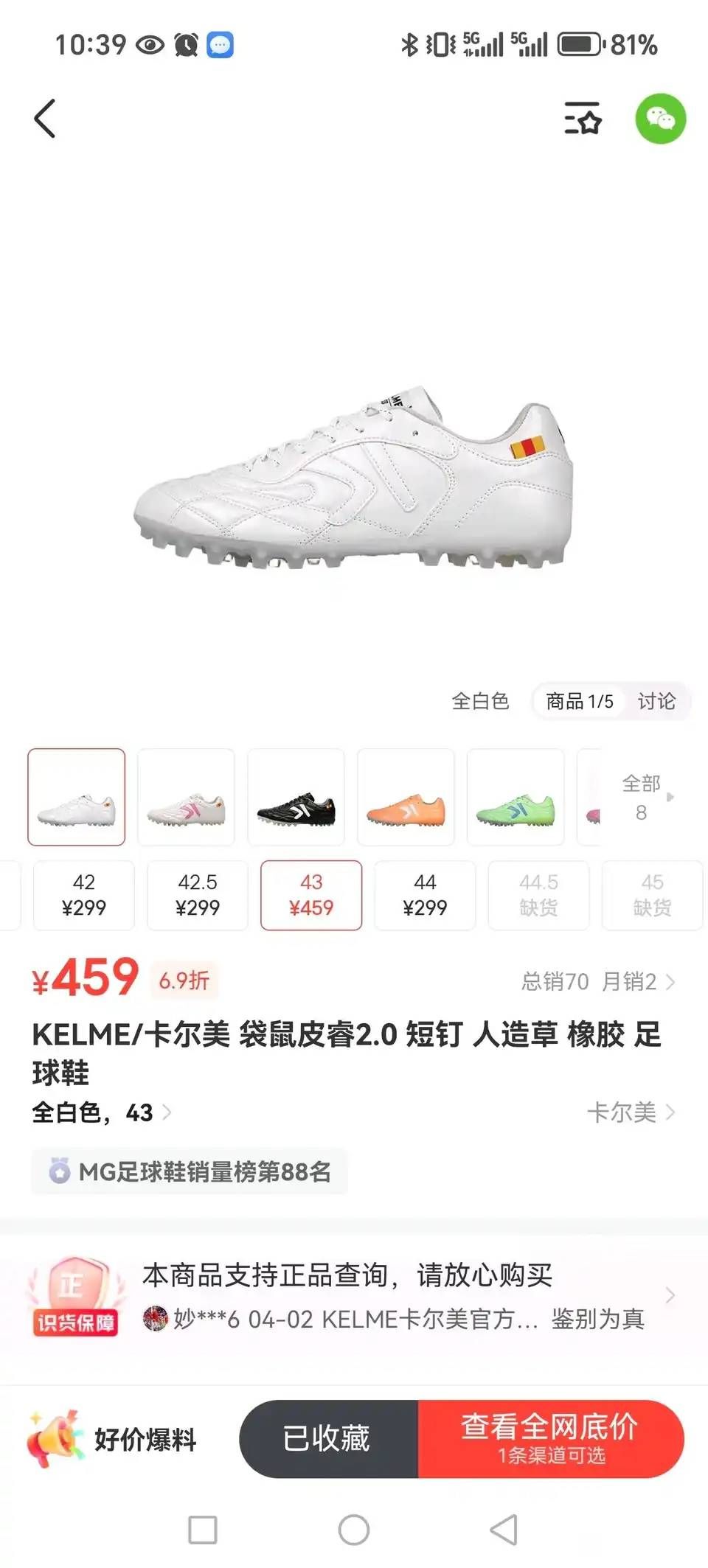Choose the white and pink shoe thumbnail

point(186,797)
